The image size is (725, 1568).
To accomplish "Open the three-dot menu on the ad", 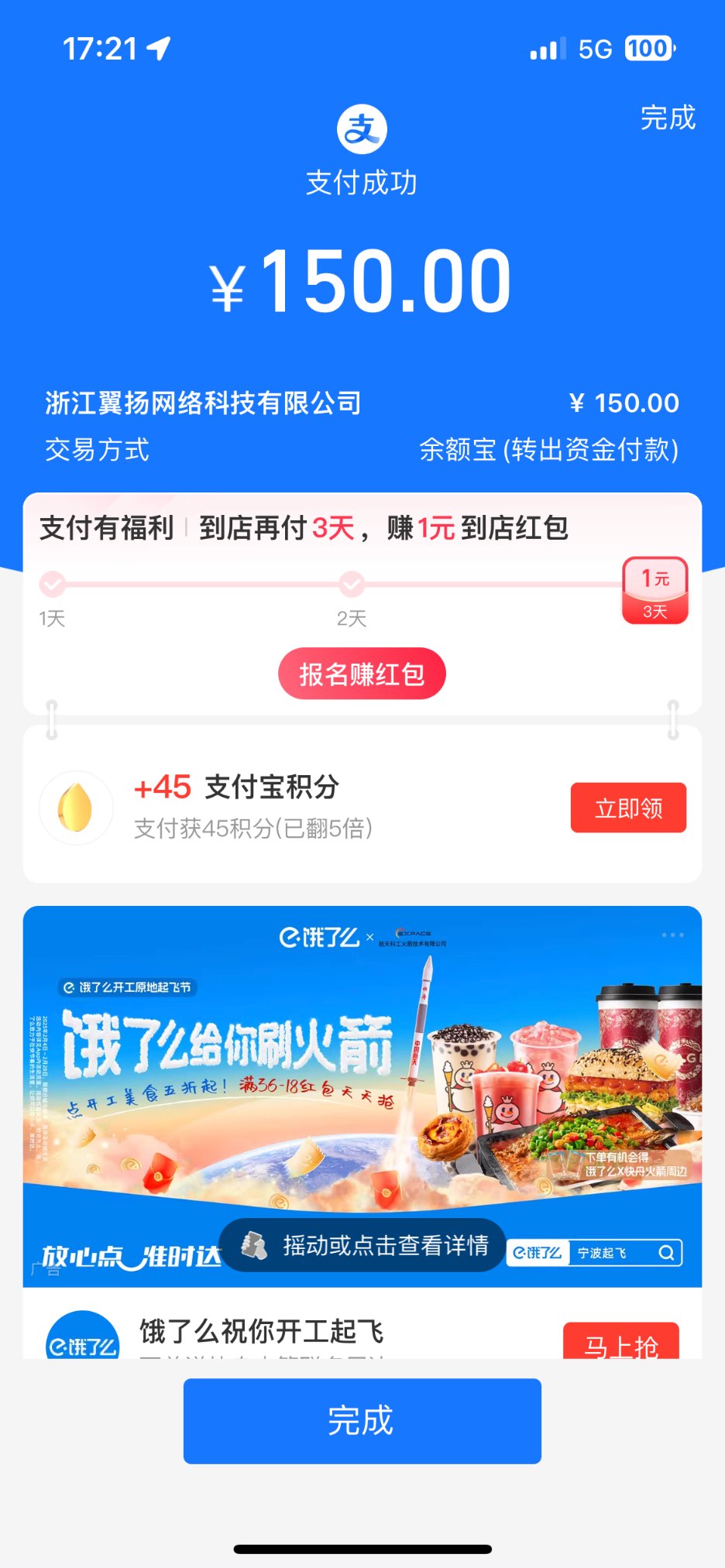I will tap(672, 935).
